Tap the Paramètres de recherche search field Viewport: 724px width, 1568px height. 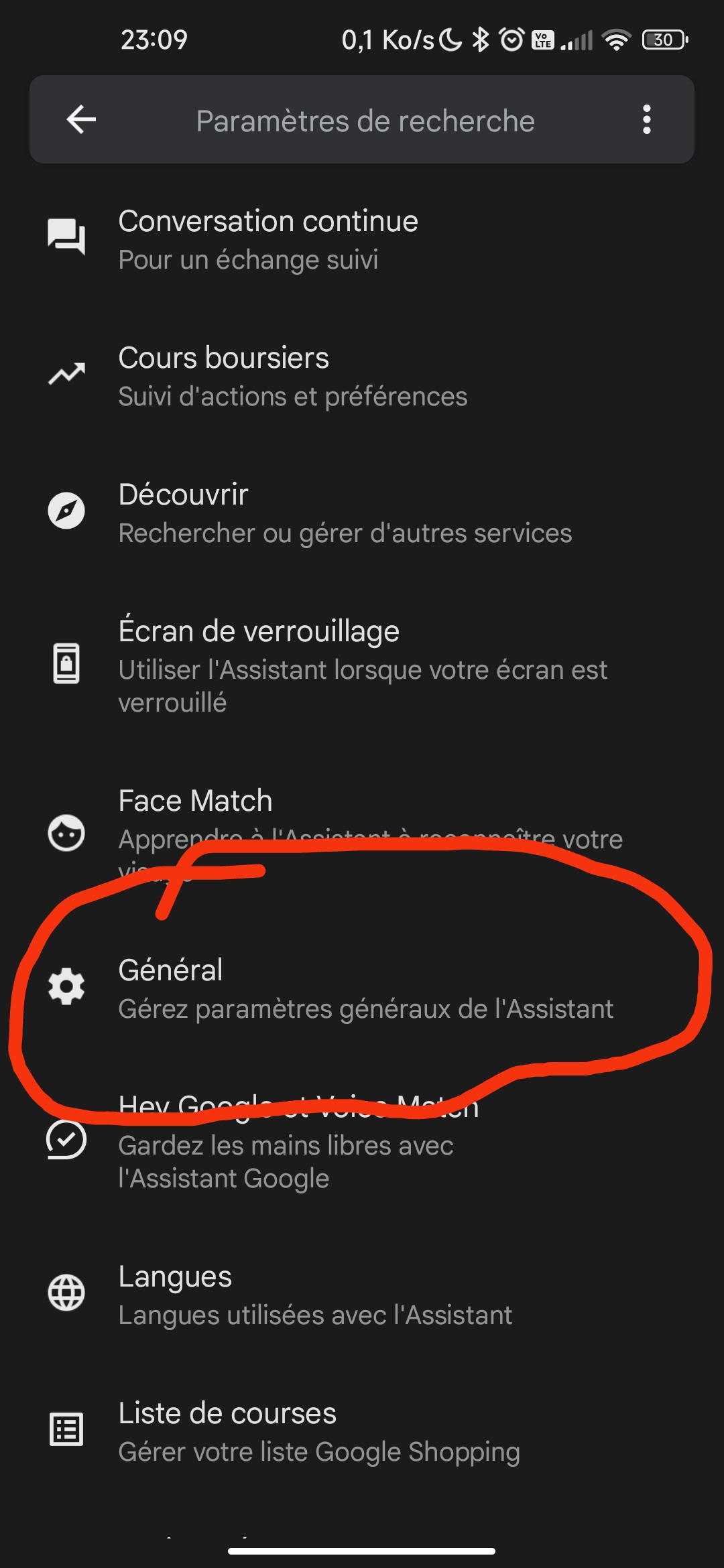[x=365, y=121]
